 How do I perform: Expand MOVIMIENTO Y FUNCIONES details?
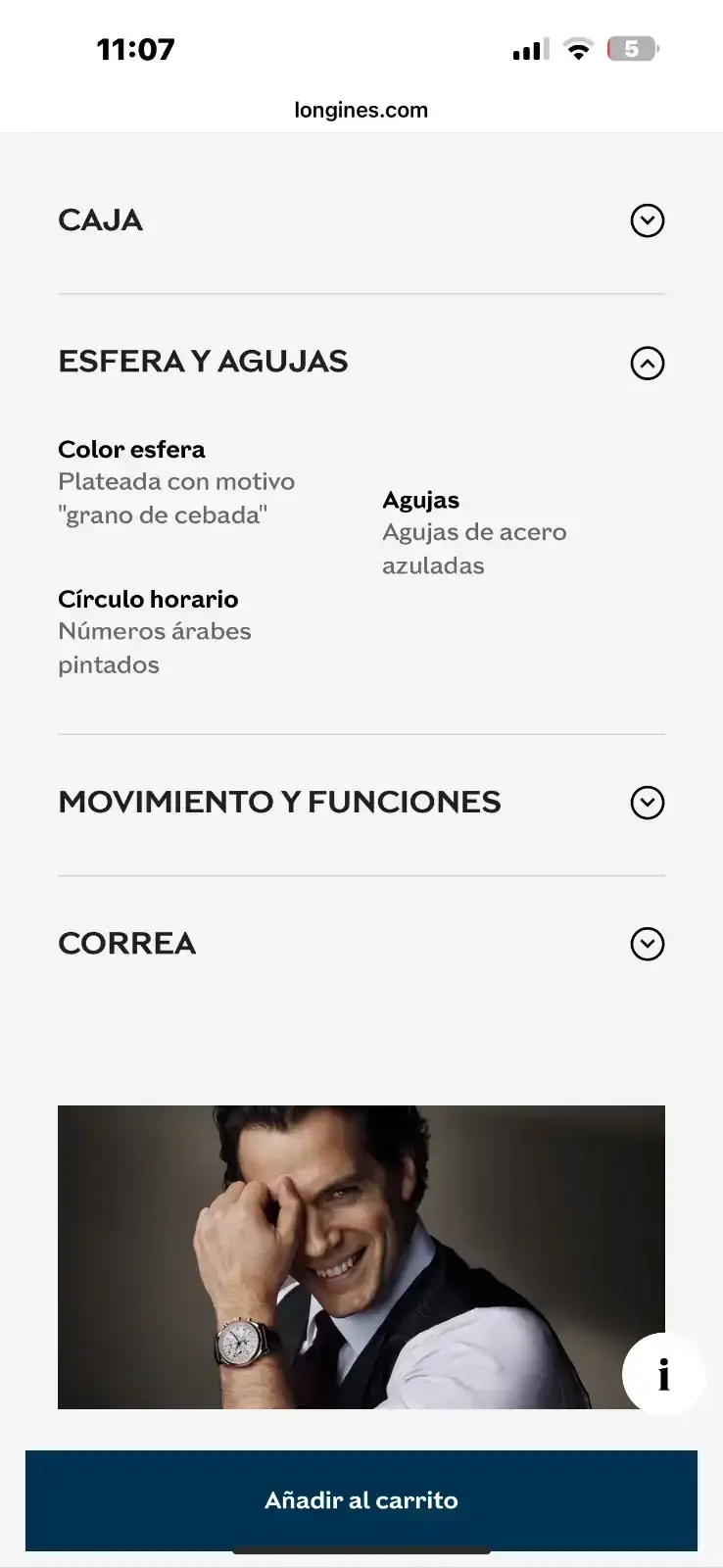(647, 803)
